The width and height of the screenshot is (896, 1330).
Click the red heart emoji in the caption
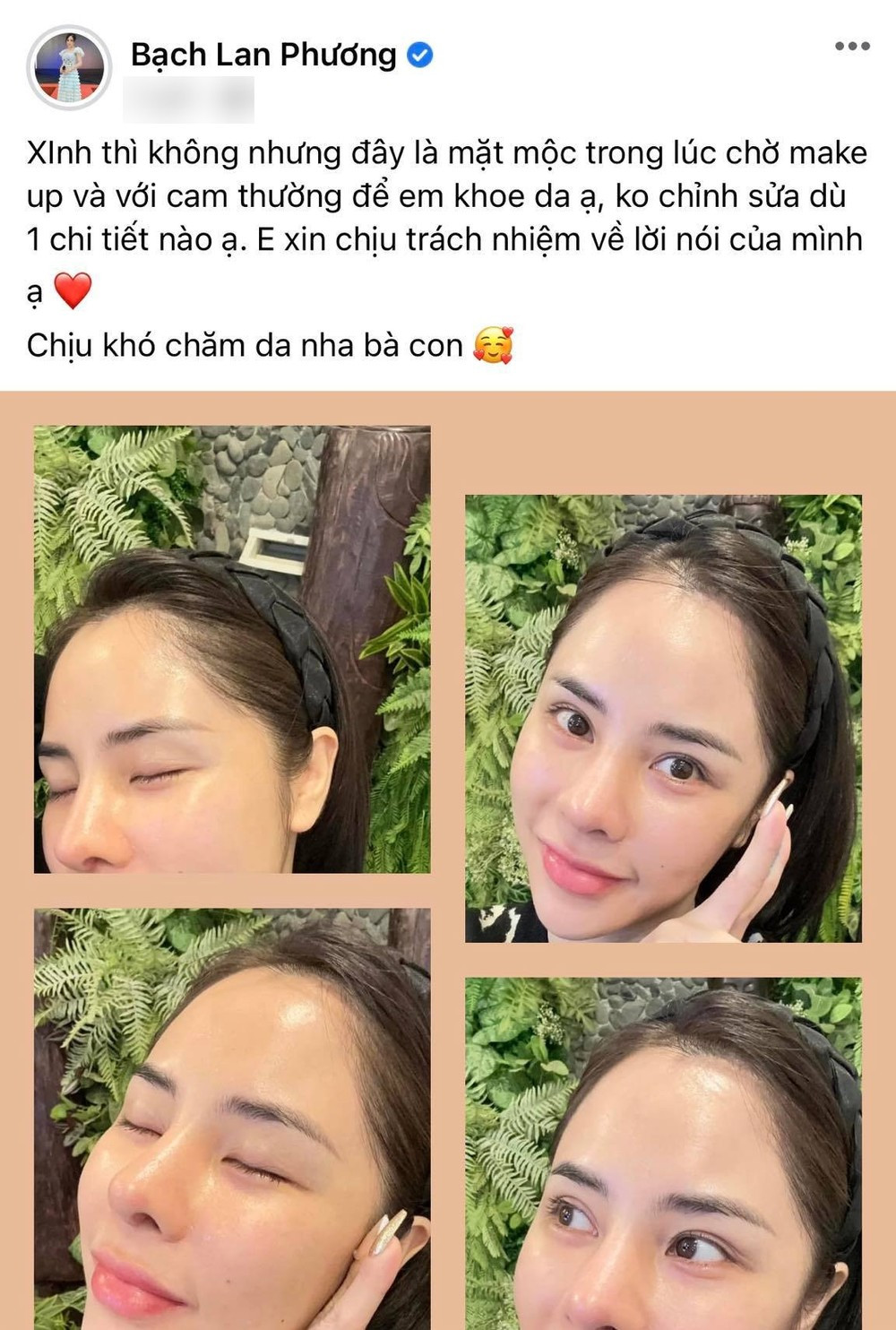75,291
